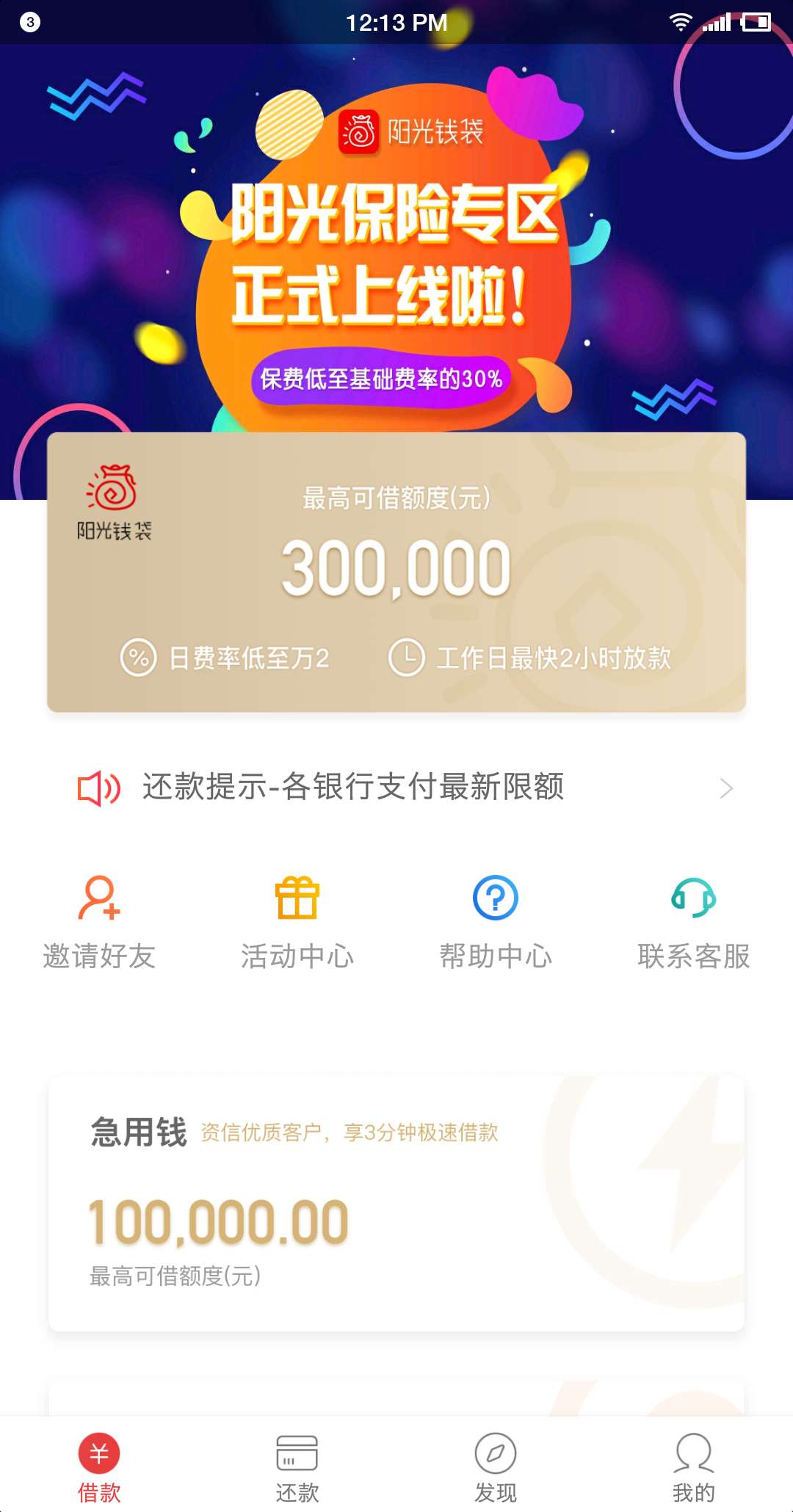Open the 300,000 loan limit card
Viewport: 793px width, 1512px height.
396,573
